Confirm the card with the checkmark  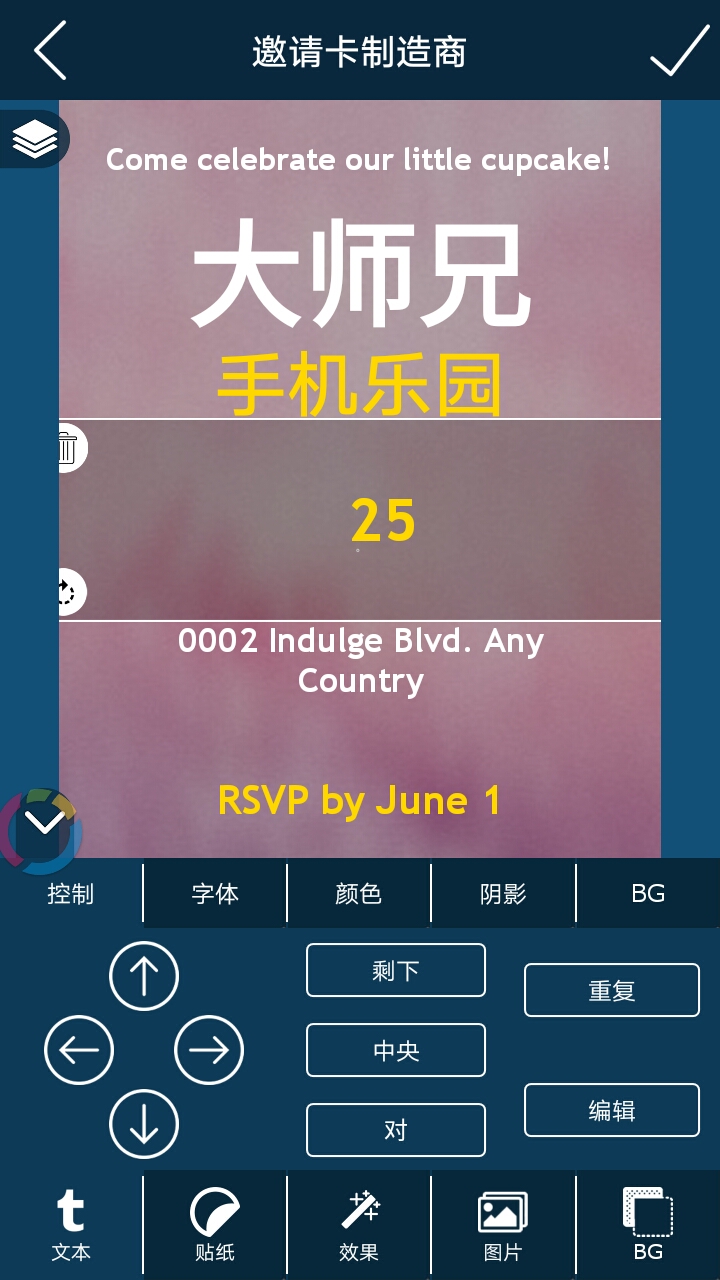pyautogui.click(x=679, y=51)
